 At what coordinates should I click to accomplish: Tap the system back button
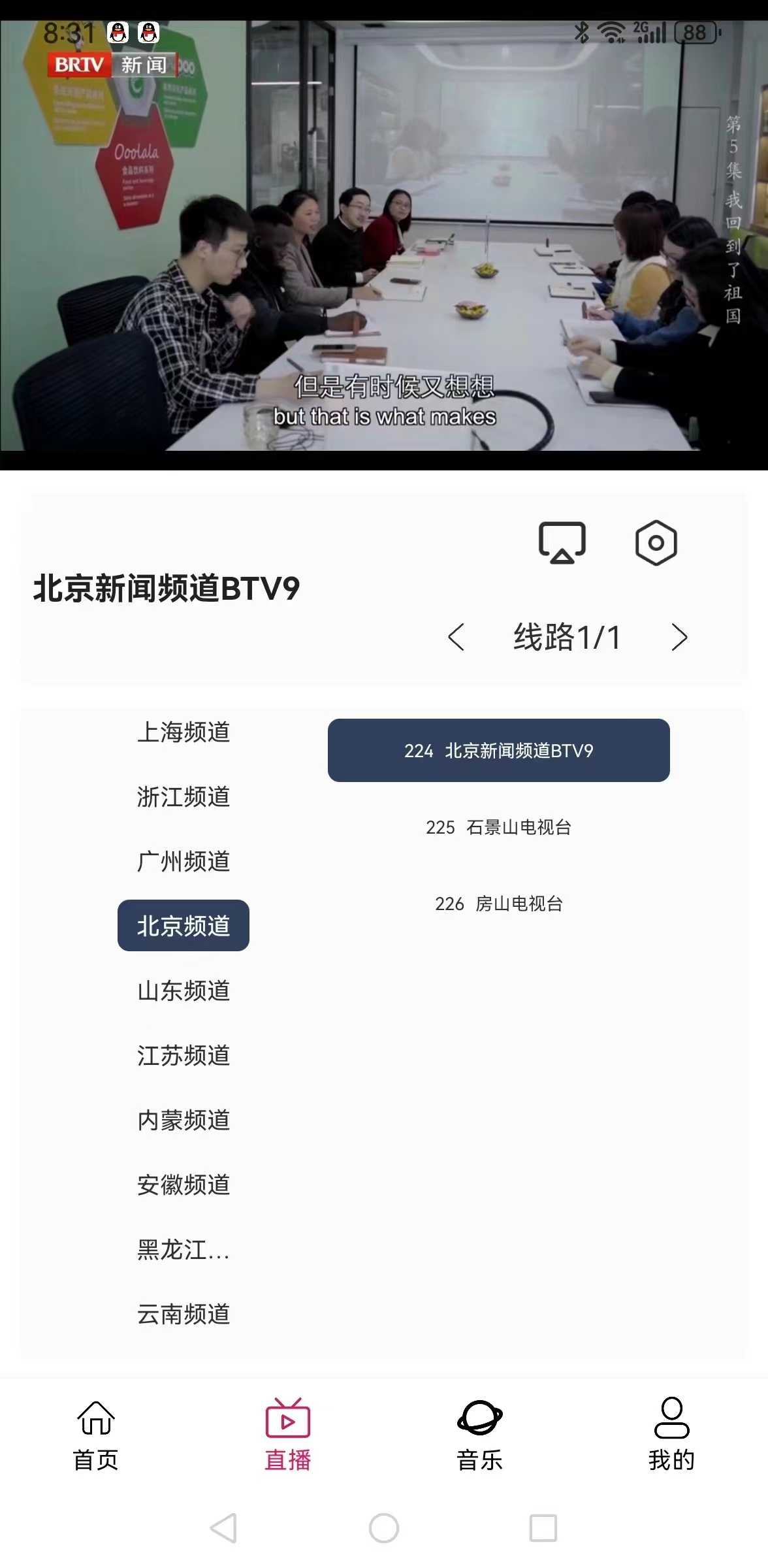[224, 1528]
